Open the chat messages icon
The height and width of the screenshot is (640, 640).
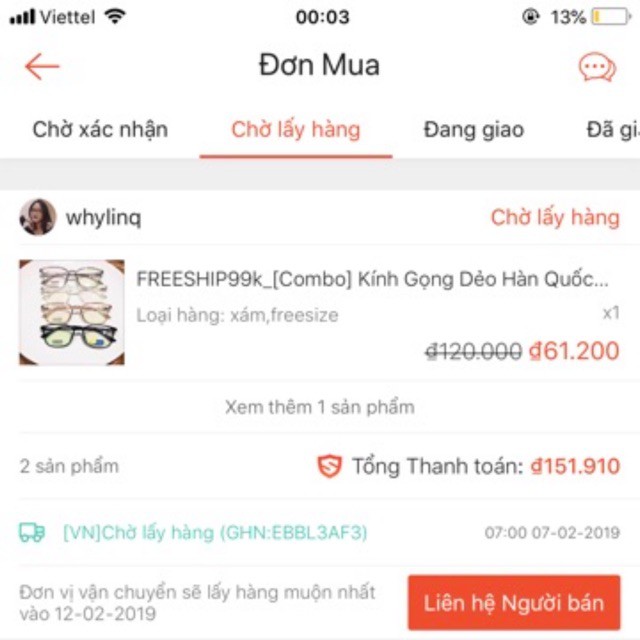pyautogui.click(x=597, y=68)
